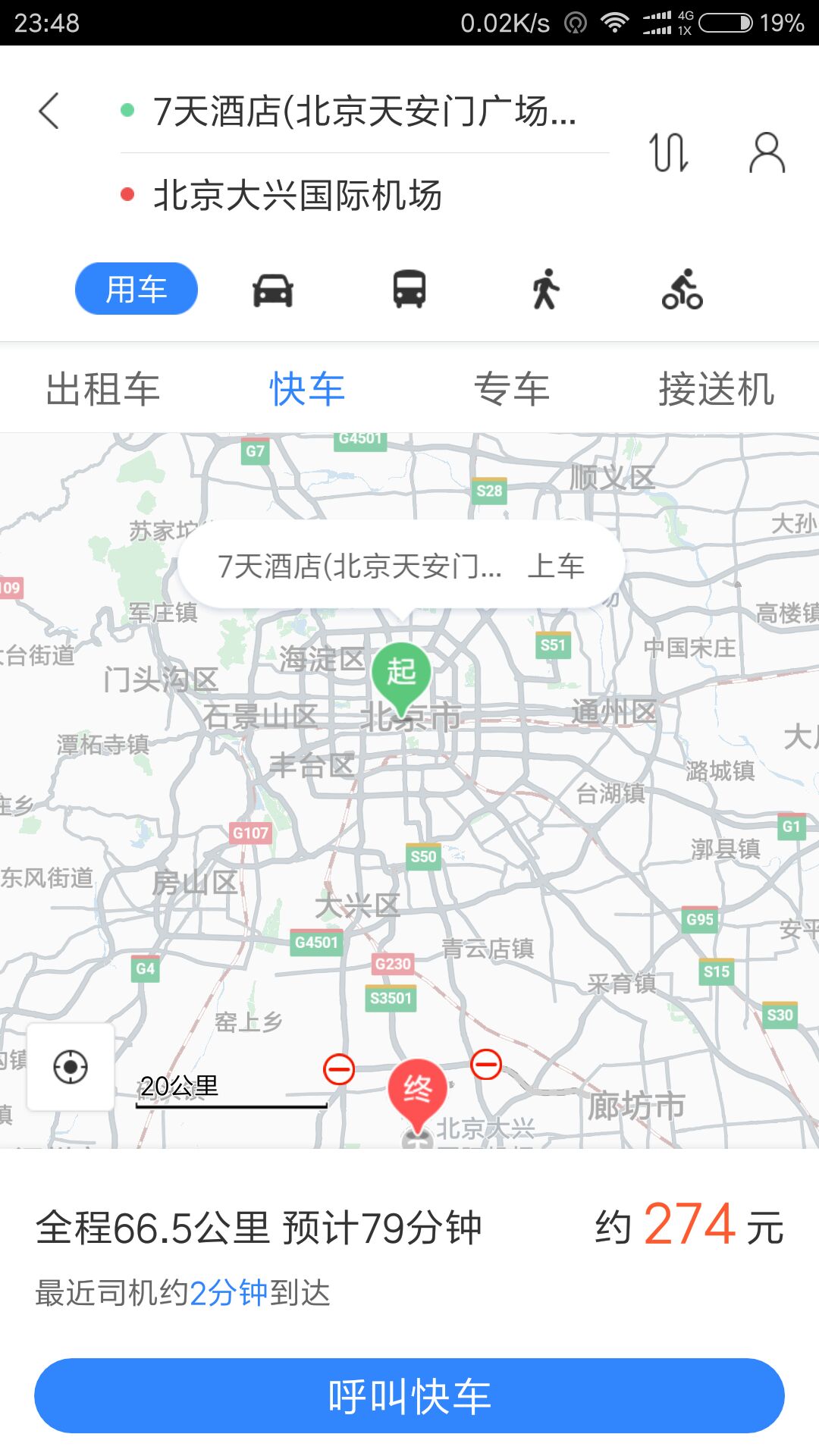Tap 呼叫快车 to request a ride
819x1456 pixels.
(409, 1396)
